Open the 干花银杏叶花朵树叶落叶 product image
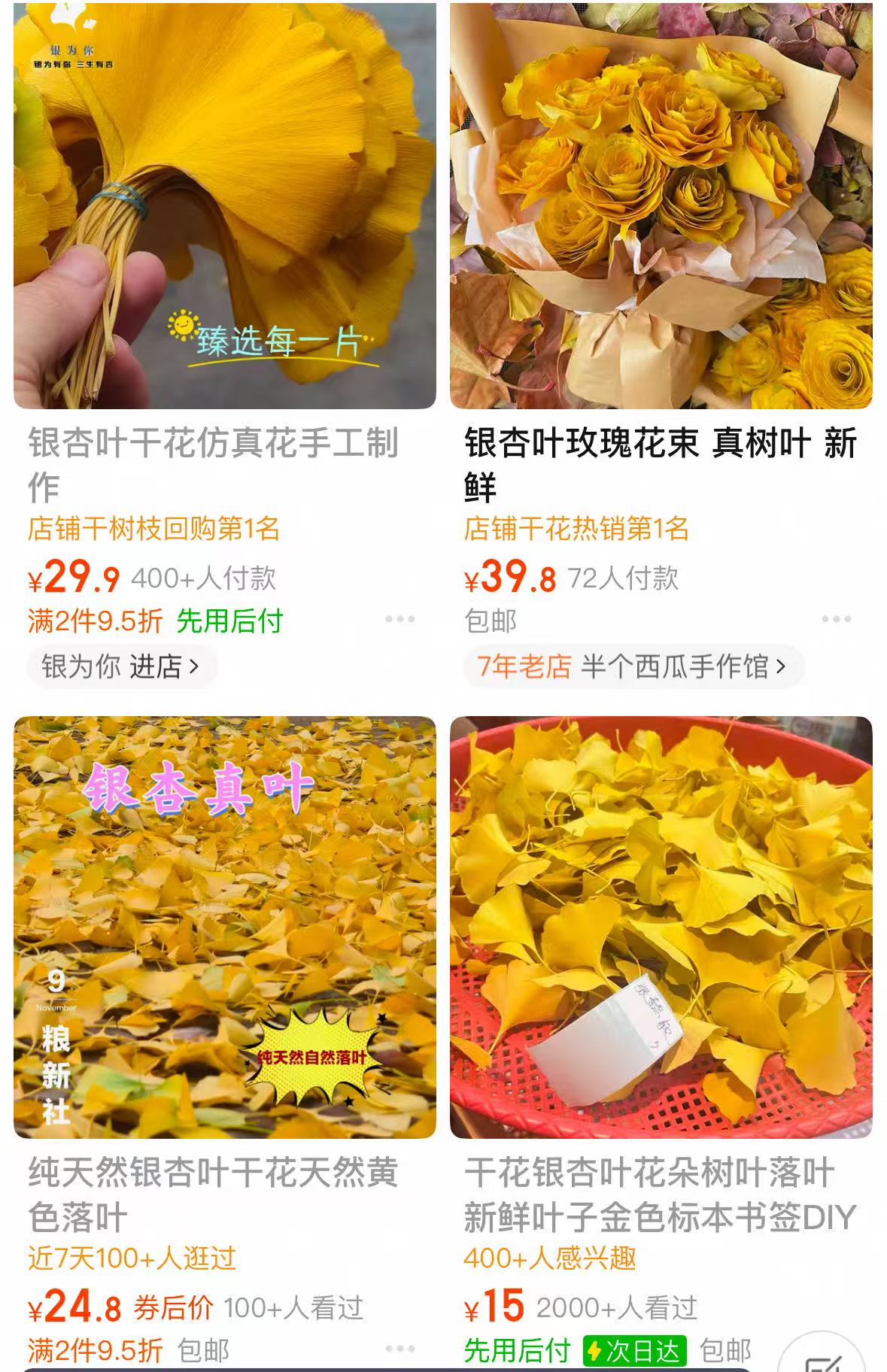This screenshot has width=887, height=1372. tap(661, 927)
